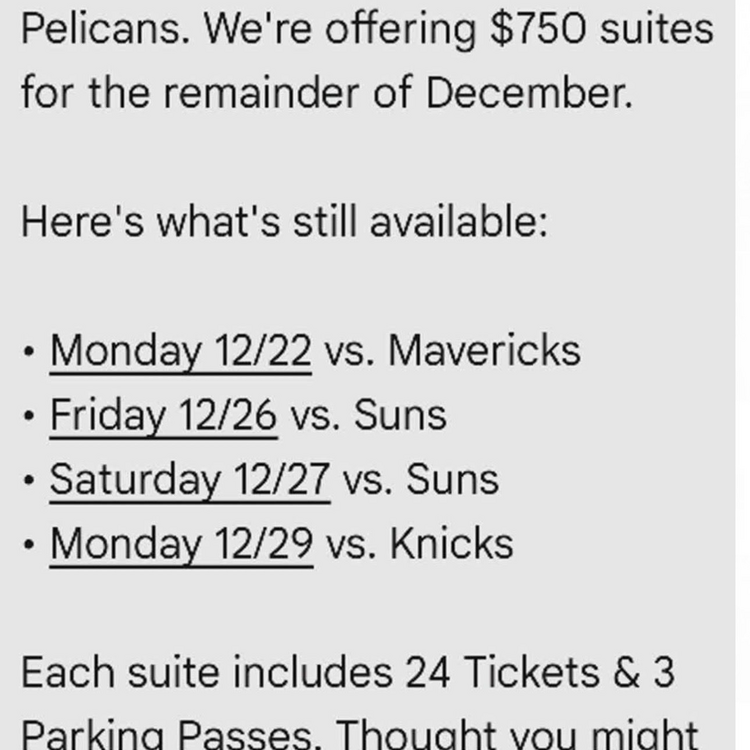The width and height of the screenshot is (750, 750).
Task: Tap the Friday 12/26 underlined date
Action: pyautogui.click(x=163, y=415)
